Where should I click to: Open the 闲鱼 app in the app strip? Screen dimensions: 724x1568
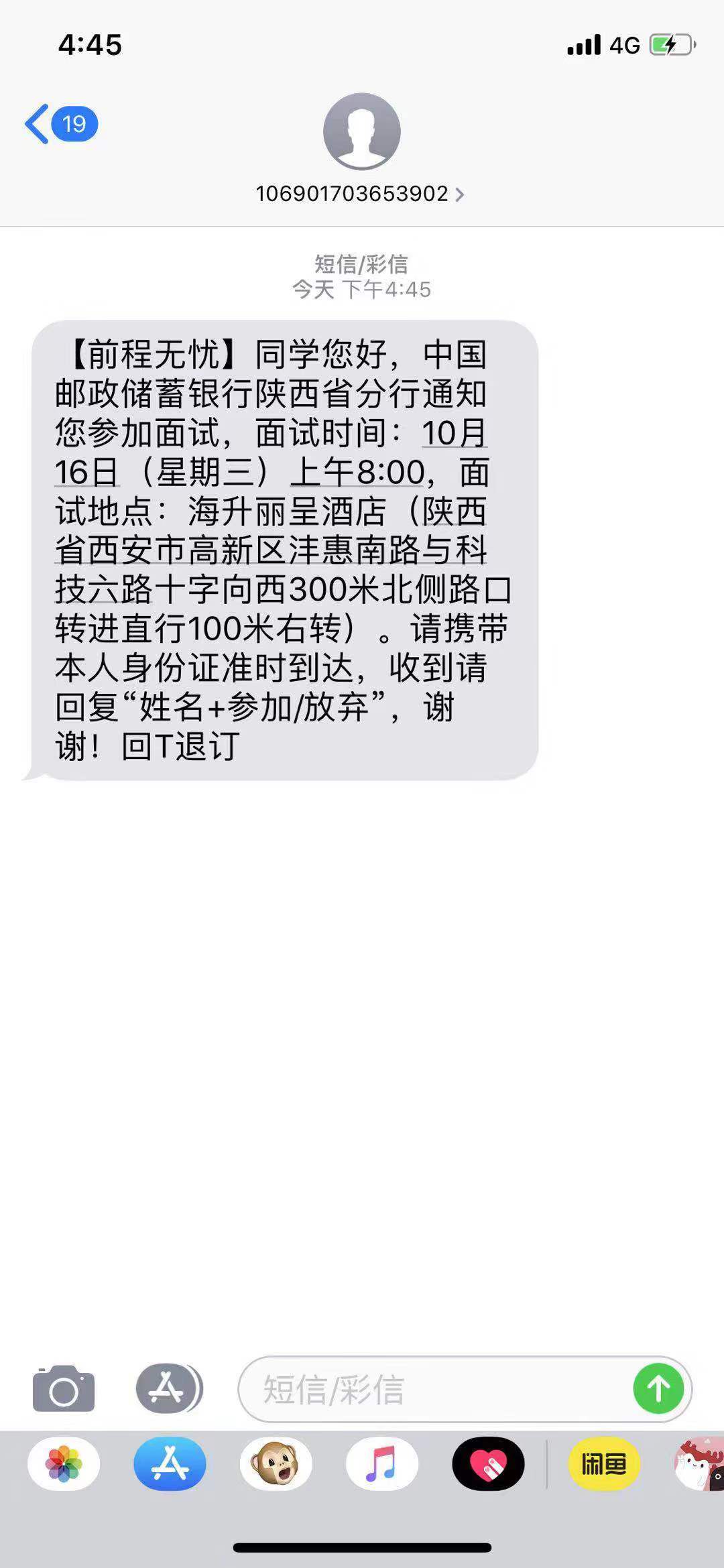pos(604,1464)
